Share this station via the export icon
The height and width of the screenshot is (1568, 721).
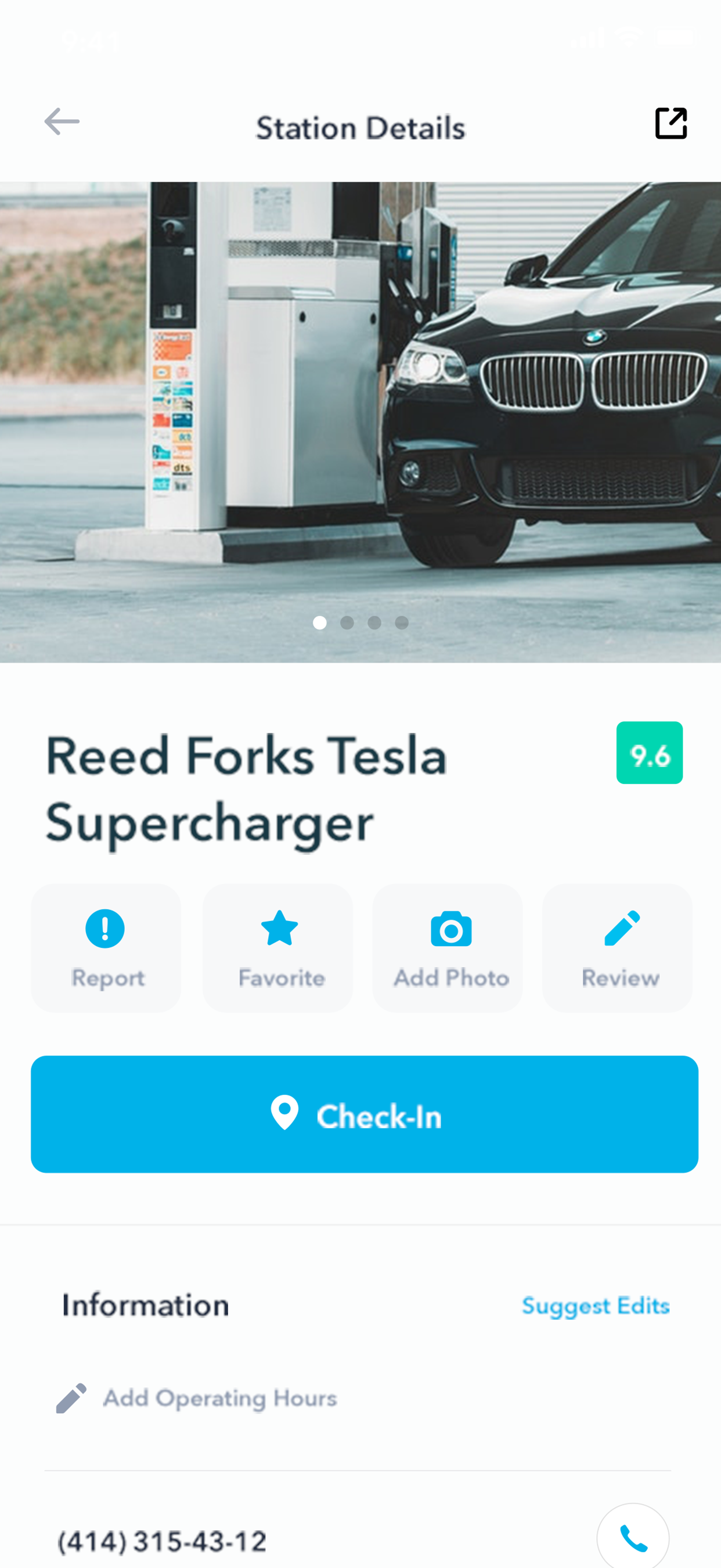point(670,124)
